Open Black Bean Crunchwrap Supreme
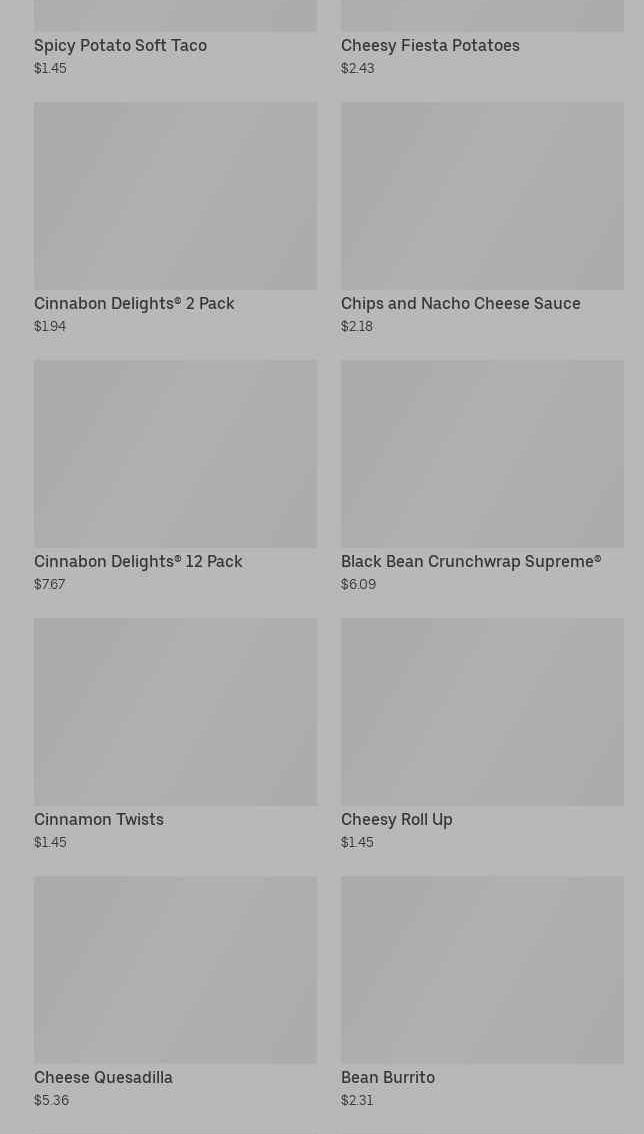Screen dimensions: 644x1134 [x=482, y=455]
